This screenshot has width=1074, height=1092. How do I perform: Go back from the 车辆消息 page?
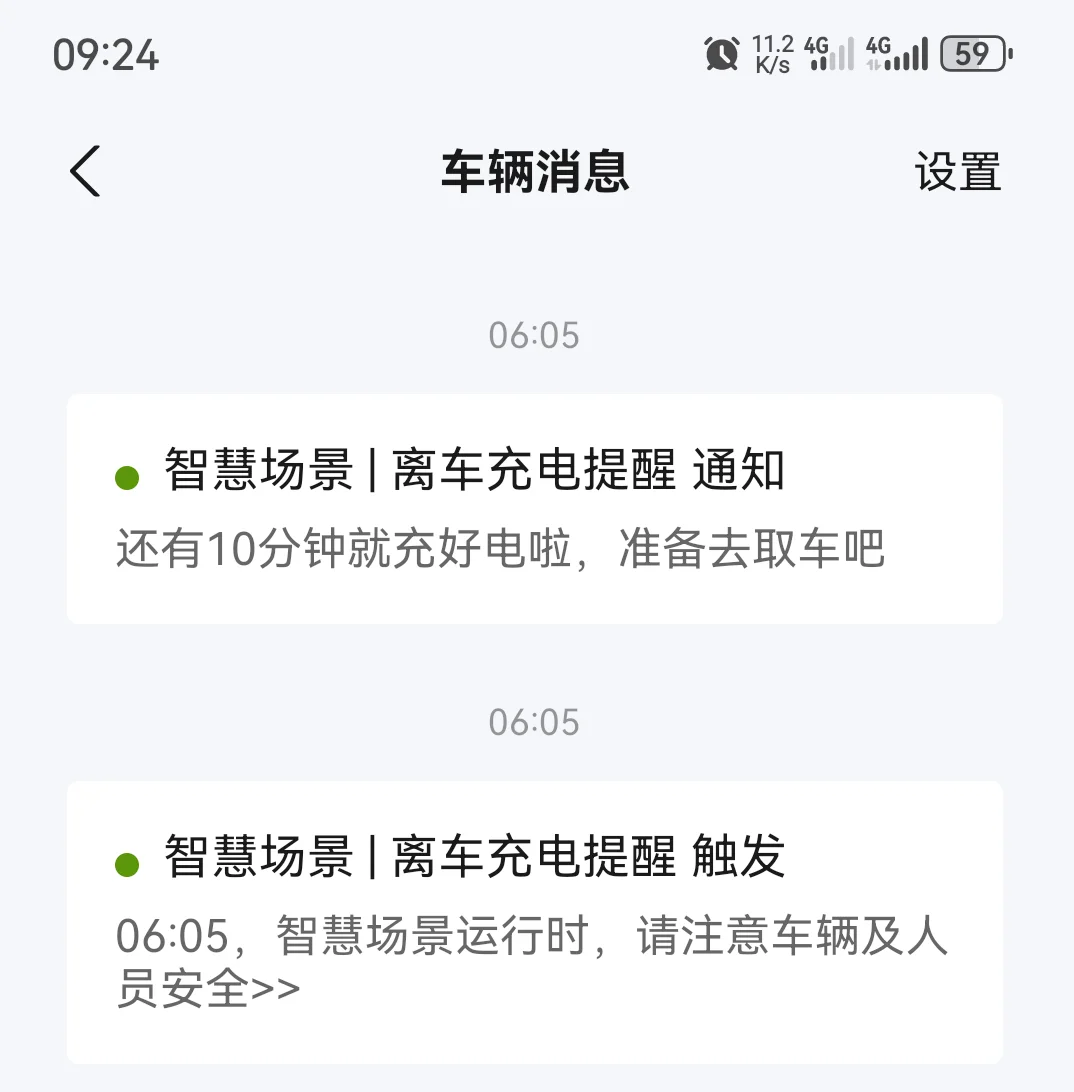(86, 171)
